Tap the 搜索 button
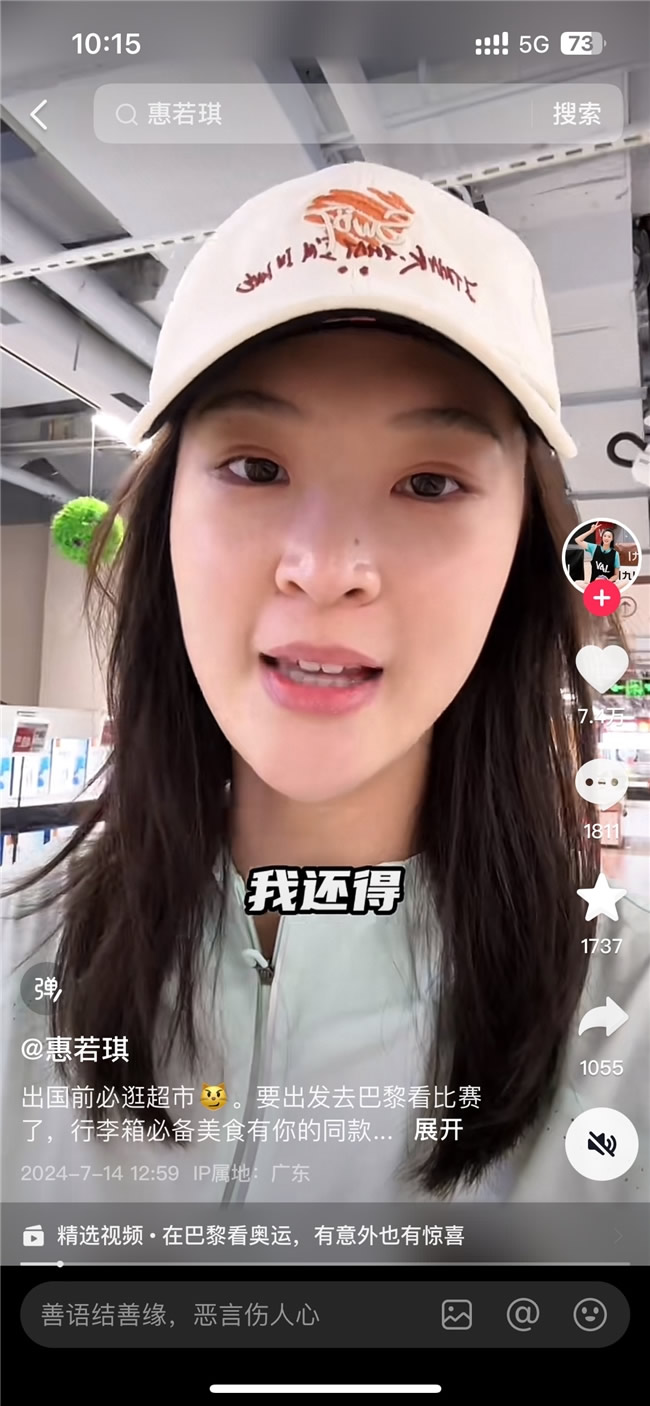Screen dimensions: 650x1406 (x=577, y=114)
